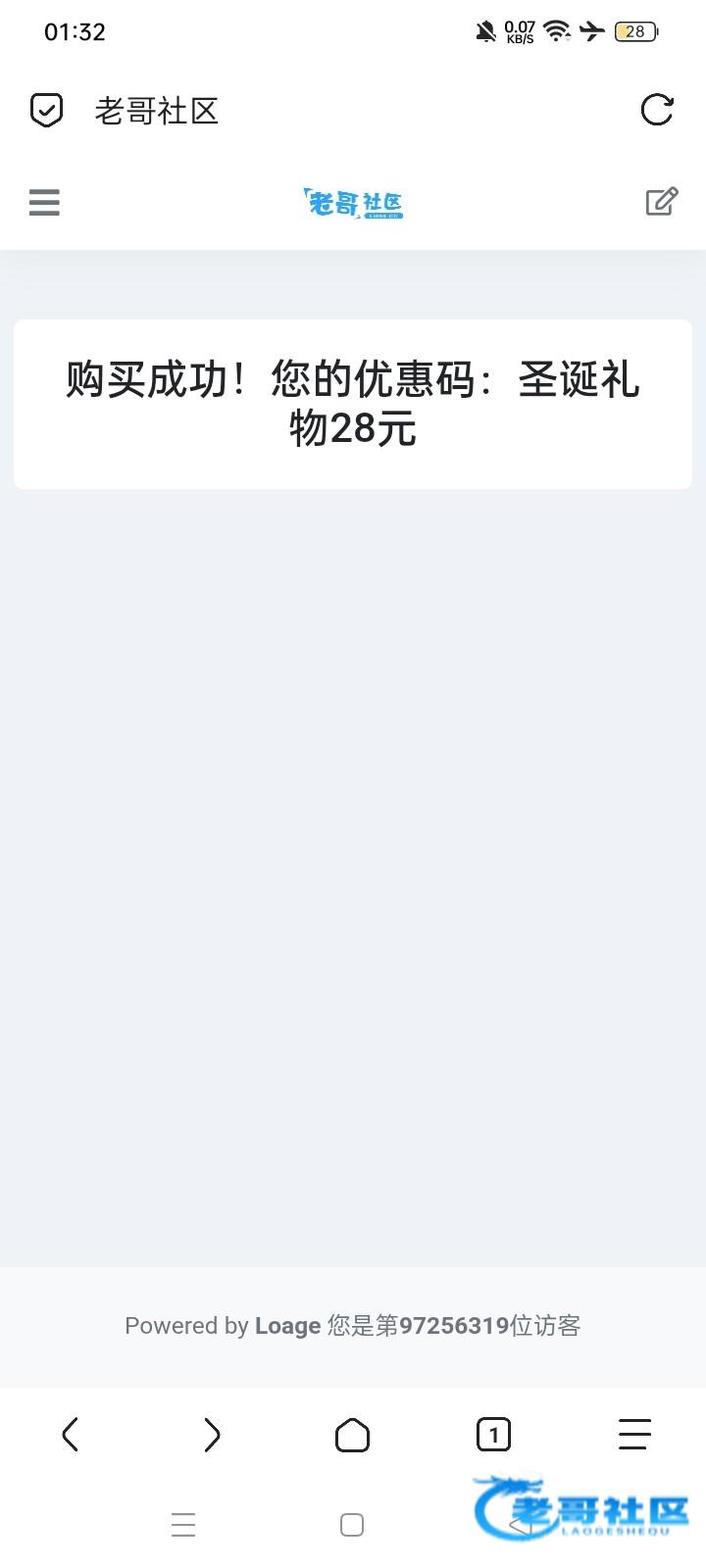Open the browser menu
706x1568 pixels.
(x=634, y=1435)
